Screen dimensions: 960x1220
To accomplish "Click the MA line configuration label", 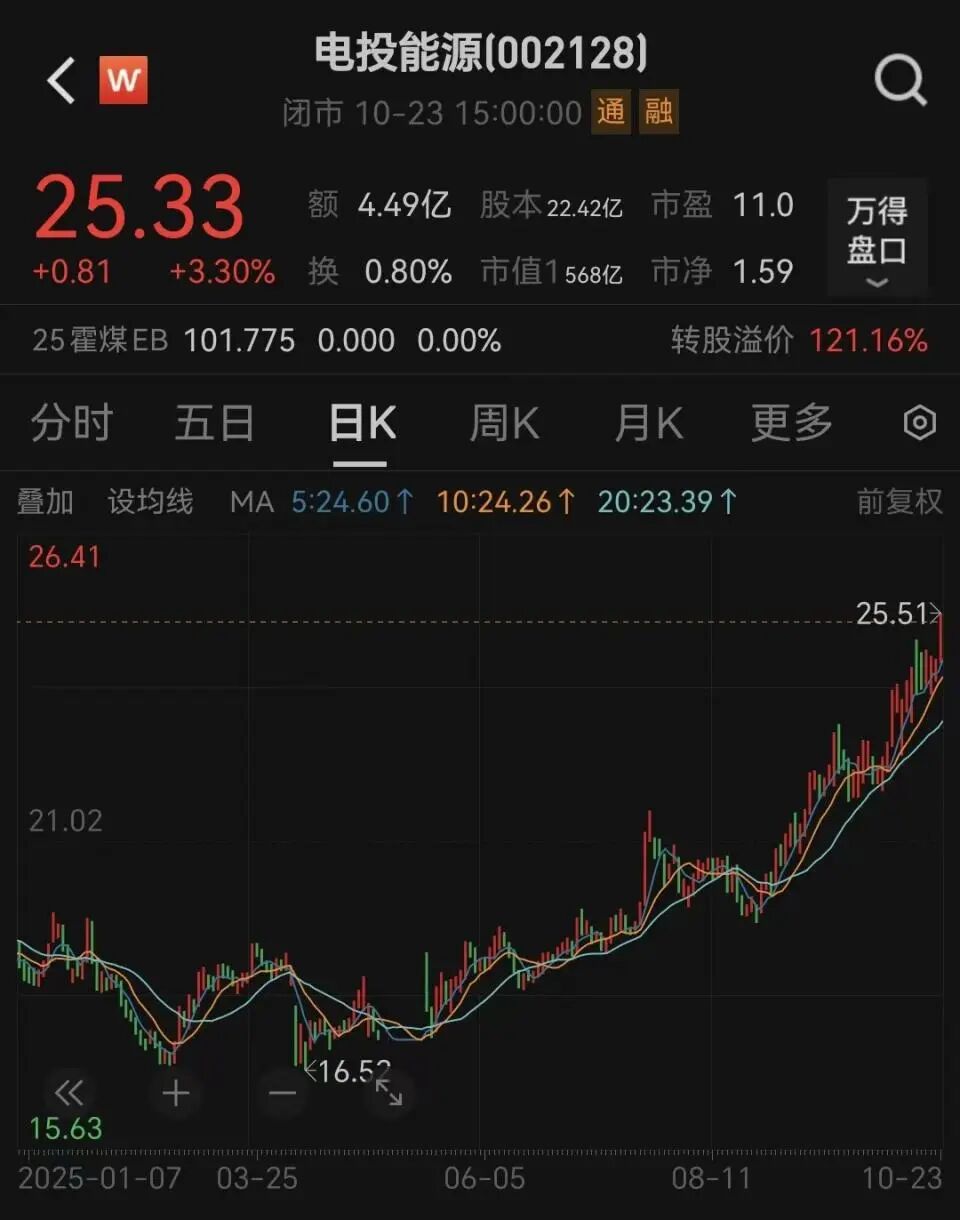I will (253, 502).
